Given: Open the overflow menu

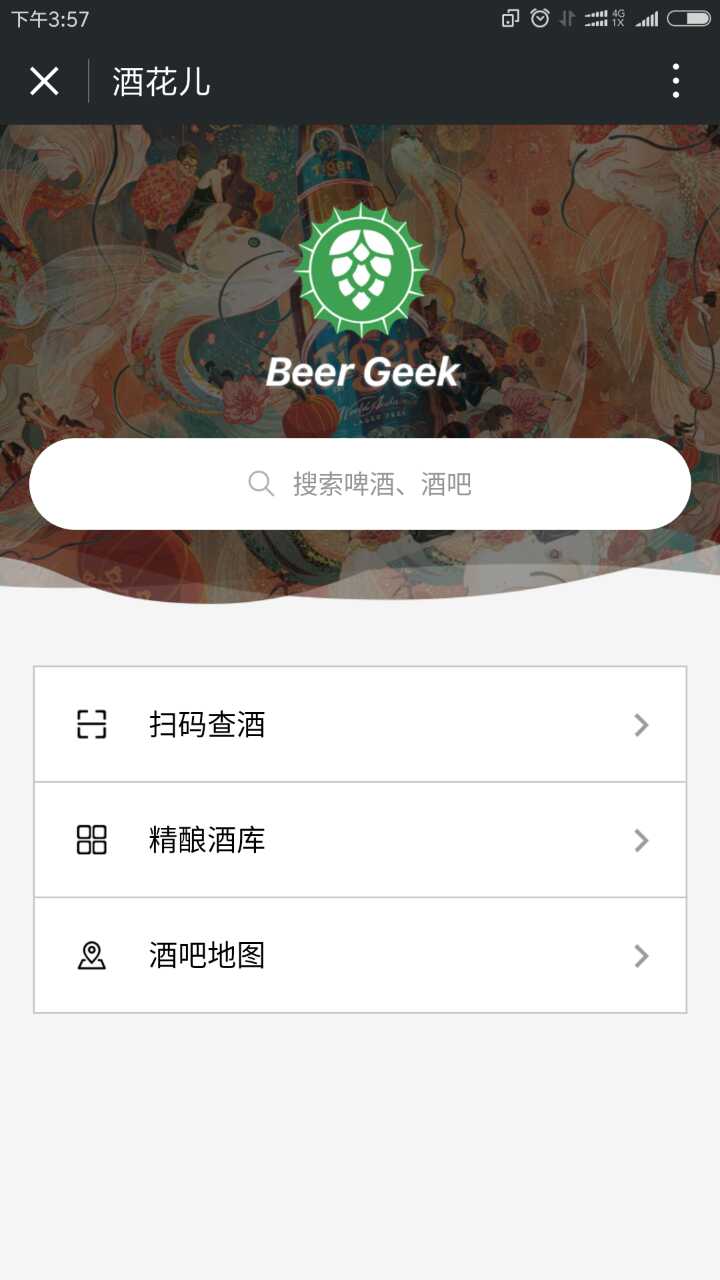Looking at the screenshot, I should coord(676,81).
